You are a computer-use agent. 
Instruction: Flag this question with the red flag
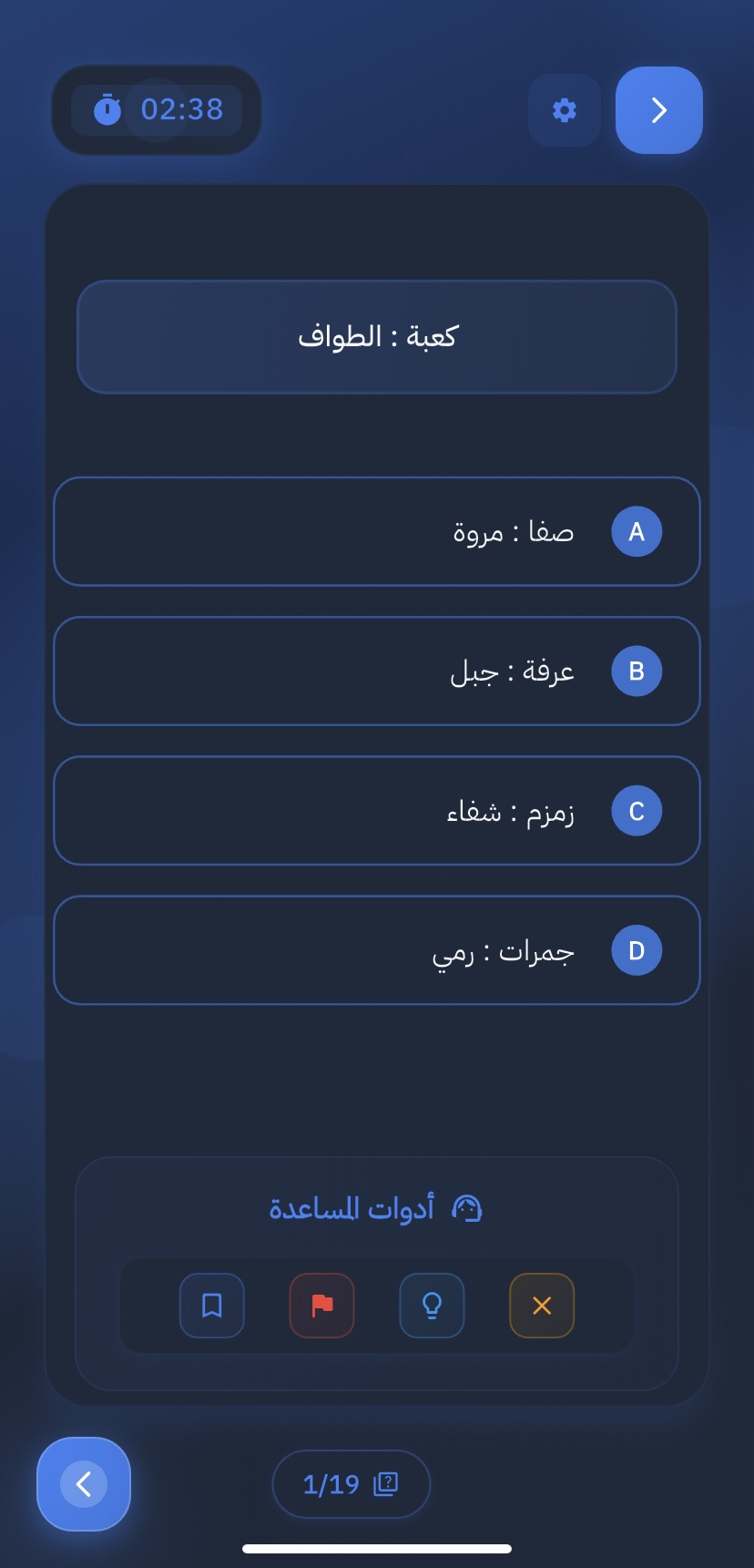(x=322, y=1306)
